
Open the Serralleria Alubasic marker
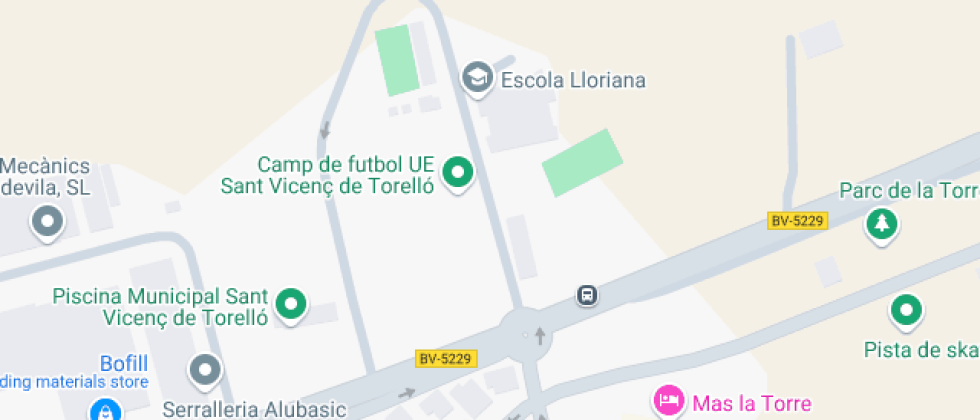click(x=206, y=370)
